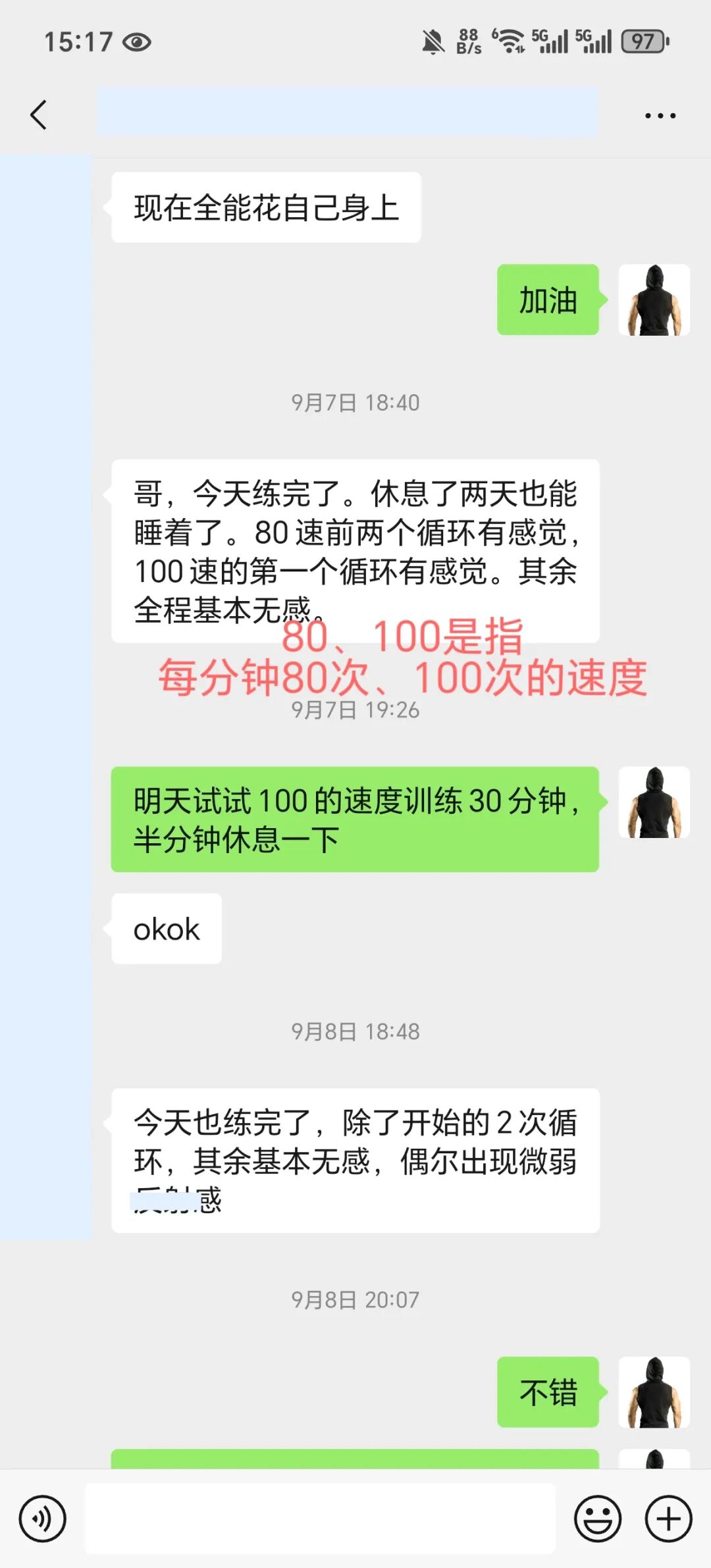Open the plus attachments menu
The width and height of the screenshot is (711, 1568).
click(x=668, y=1519)
